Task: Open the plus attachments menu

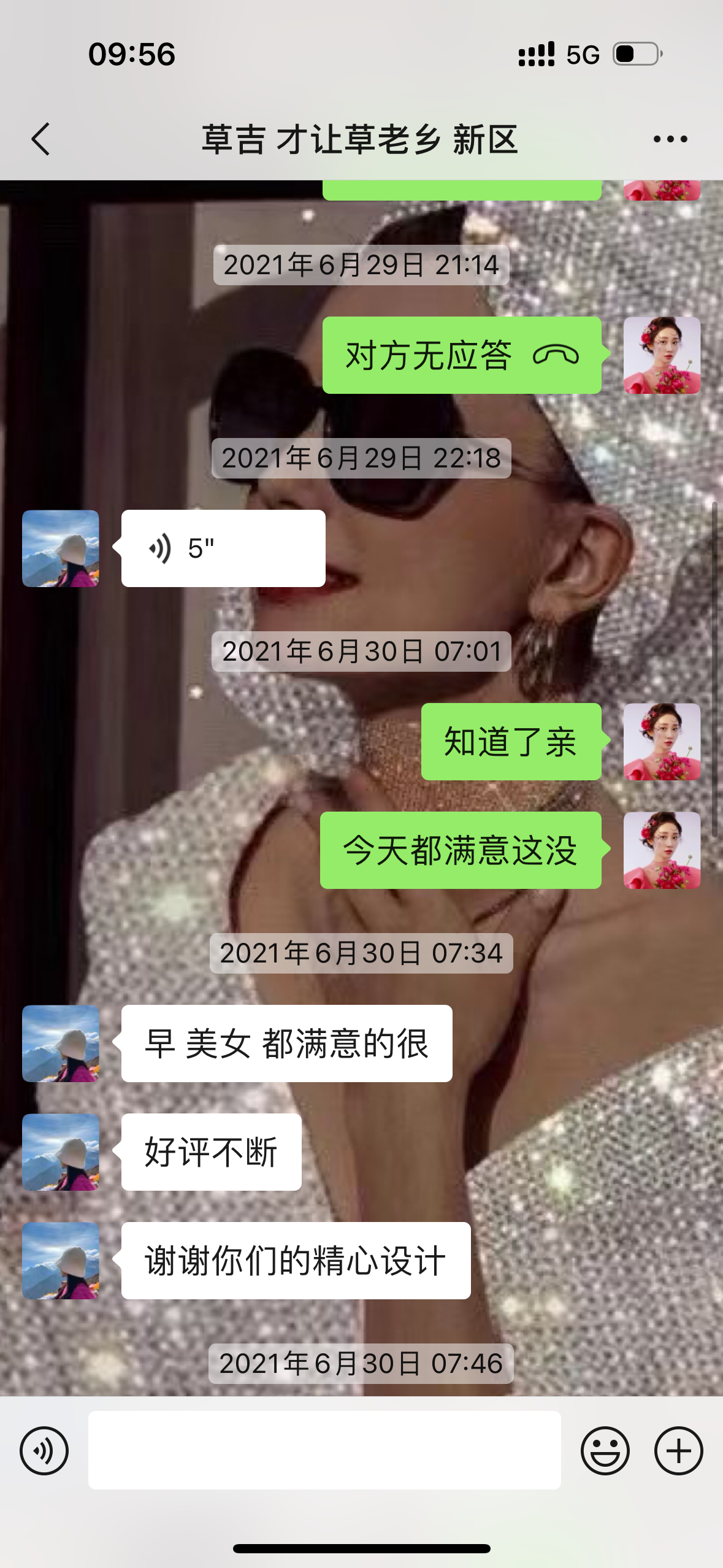Action: (679, 1450)
